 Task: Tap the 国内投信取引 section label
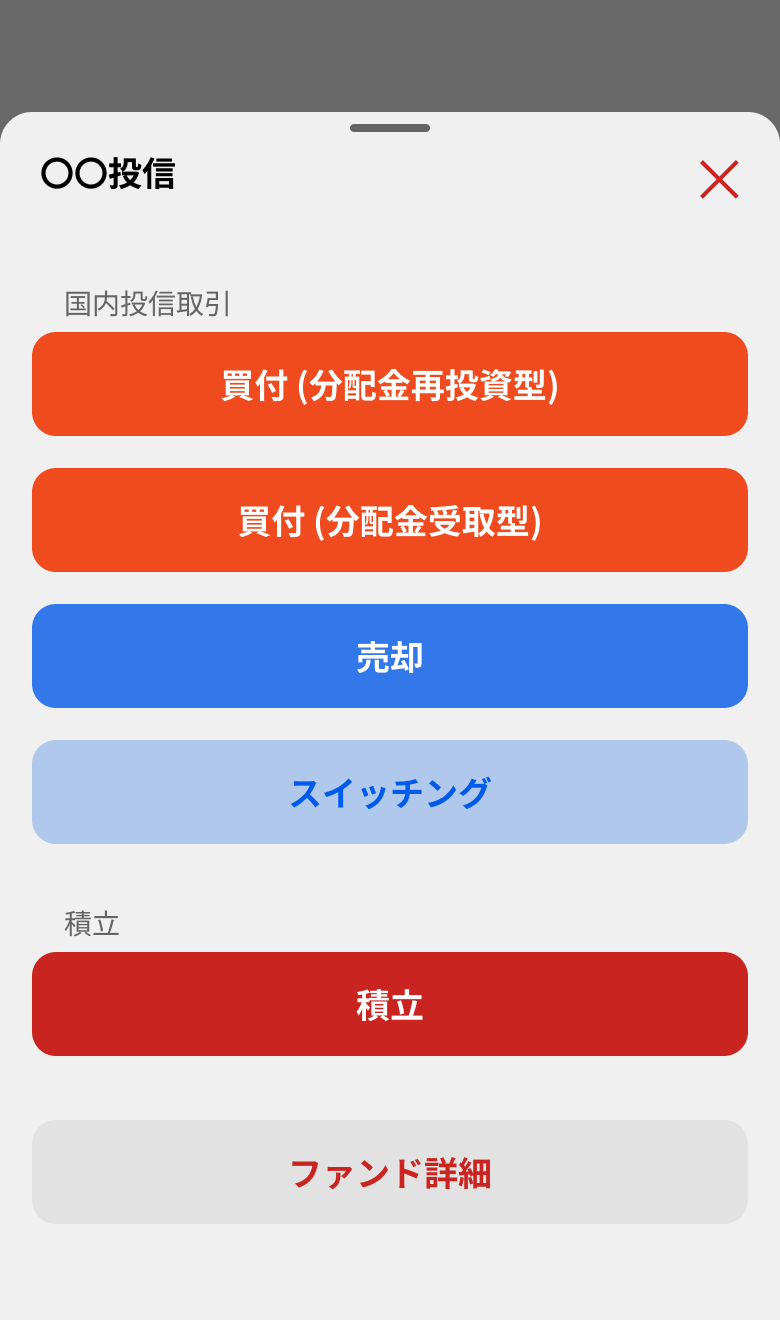(x=146, y=306)
